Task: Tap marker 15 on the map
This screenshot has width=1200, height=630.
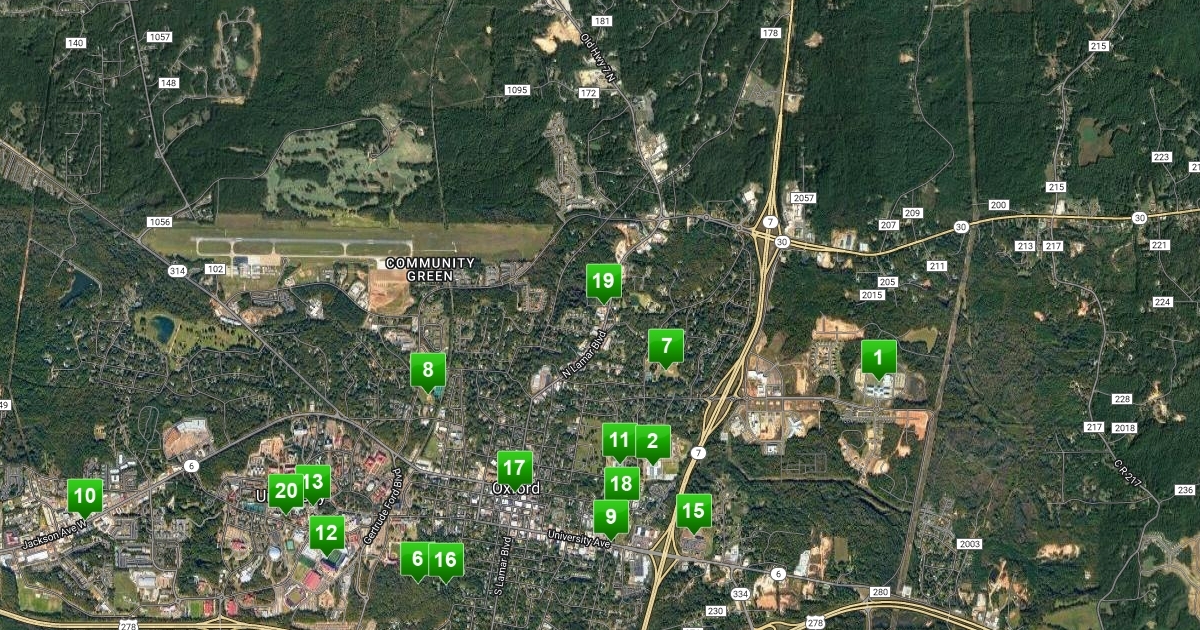Action: [694, 511]
